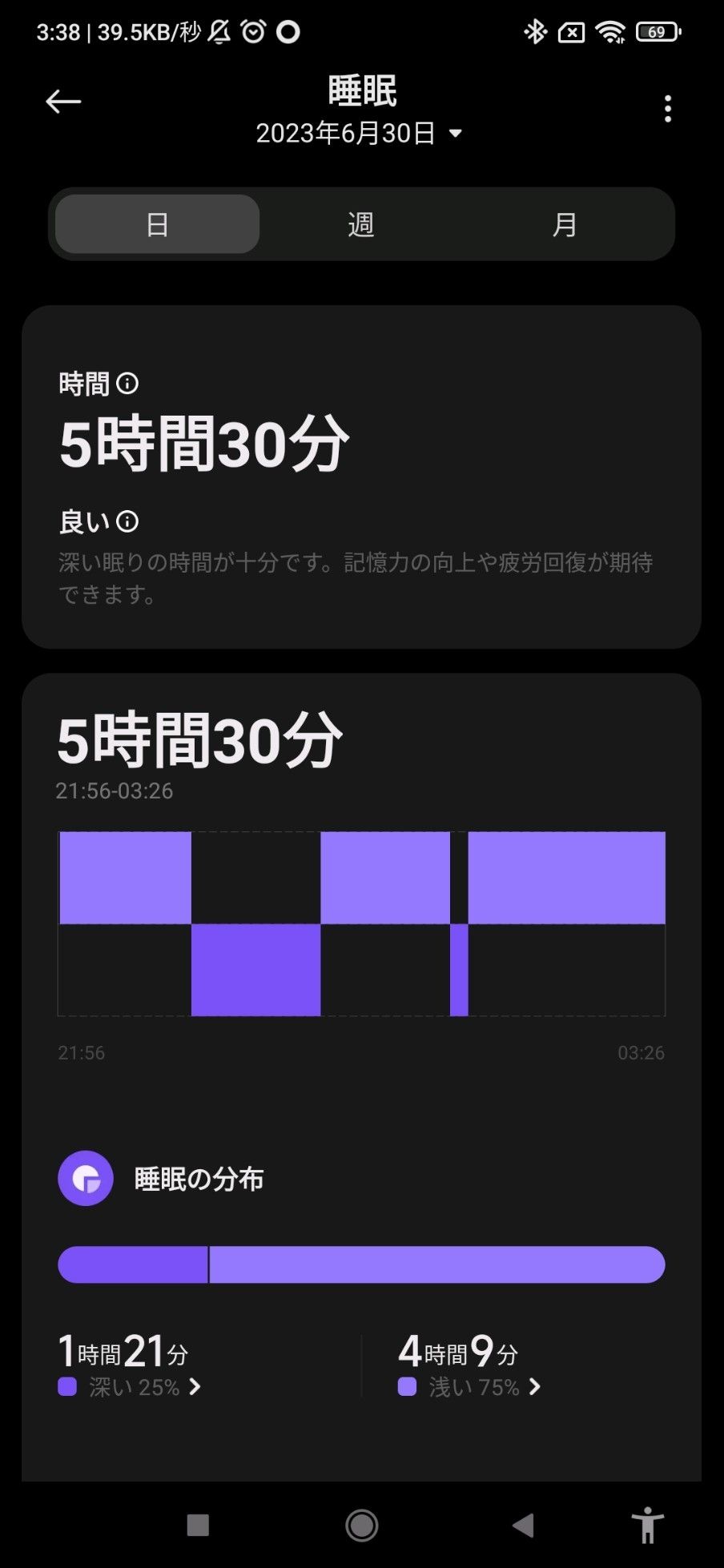The width and height of the screenshot is (724, 1568).
Task: Go back using the arrow icon
Action: [63, 102]
